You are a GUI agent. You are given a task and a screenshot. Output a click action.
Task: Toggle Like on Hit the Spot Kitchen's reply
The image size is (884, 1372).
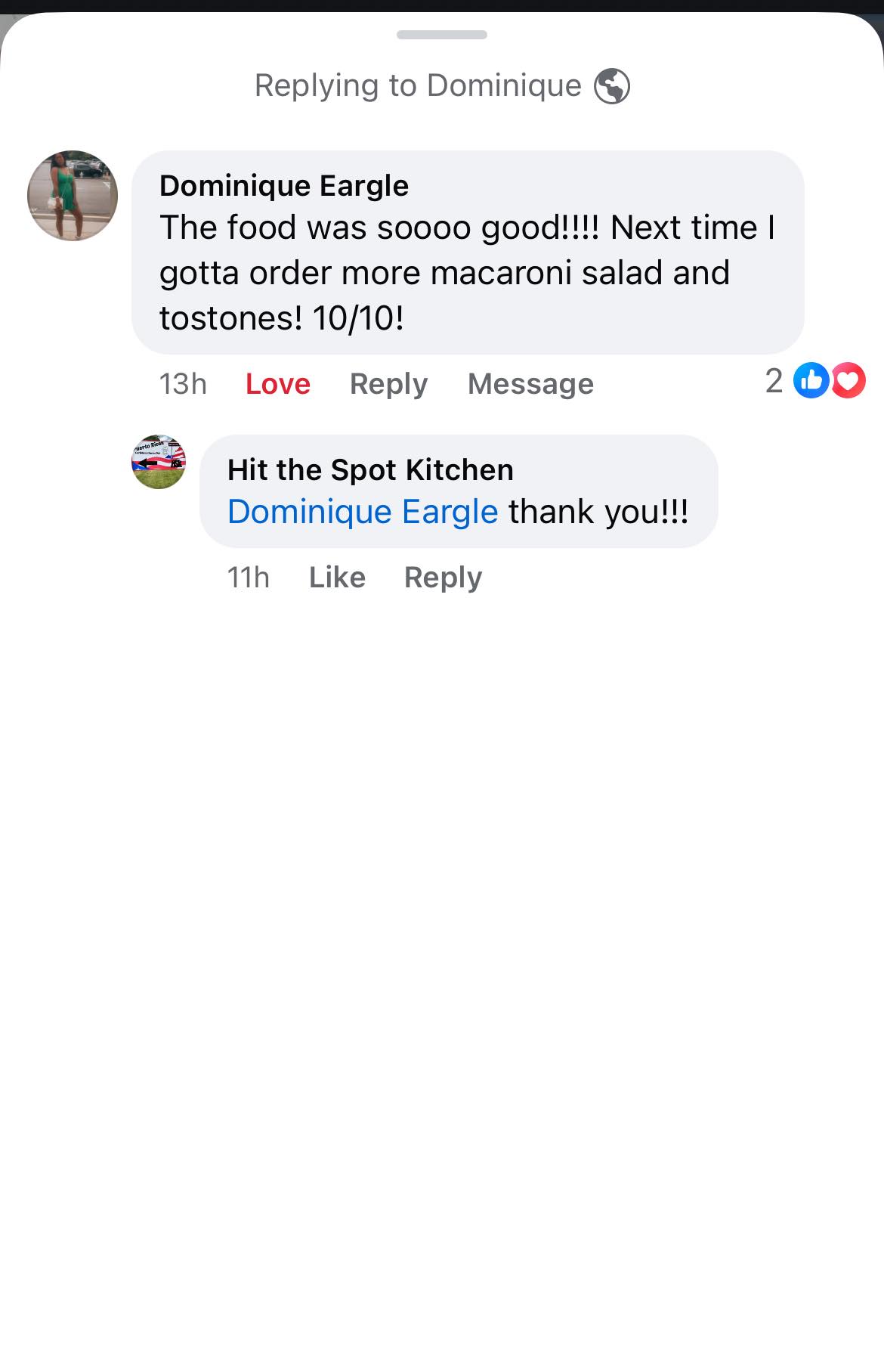click(x=338, y=577)
